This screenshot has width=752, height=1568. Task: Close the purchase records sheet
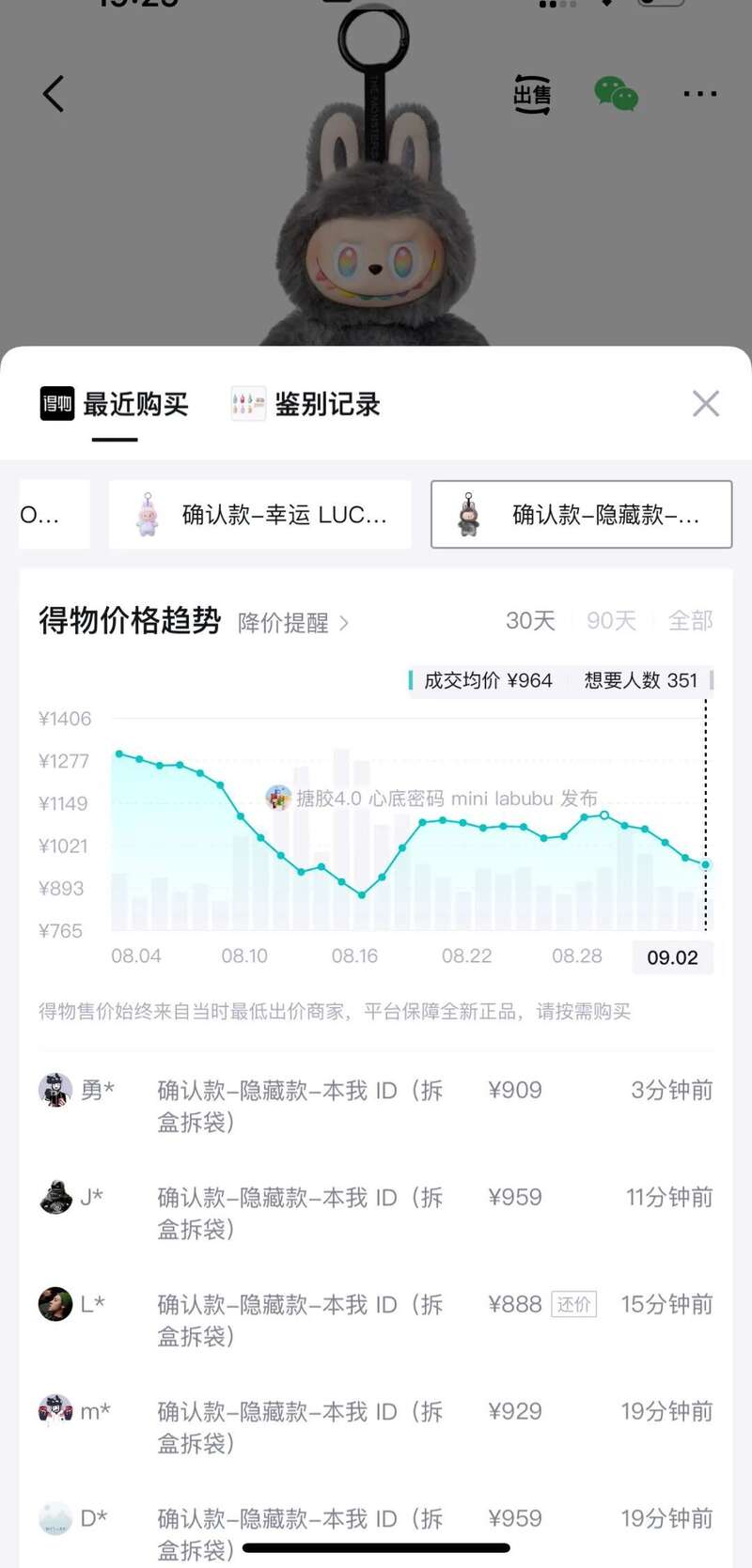705,404
